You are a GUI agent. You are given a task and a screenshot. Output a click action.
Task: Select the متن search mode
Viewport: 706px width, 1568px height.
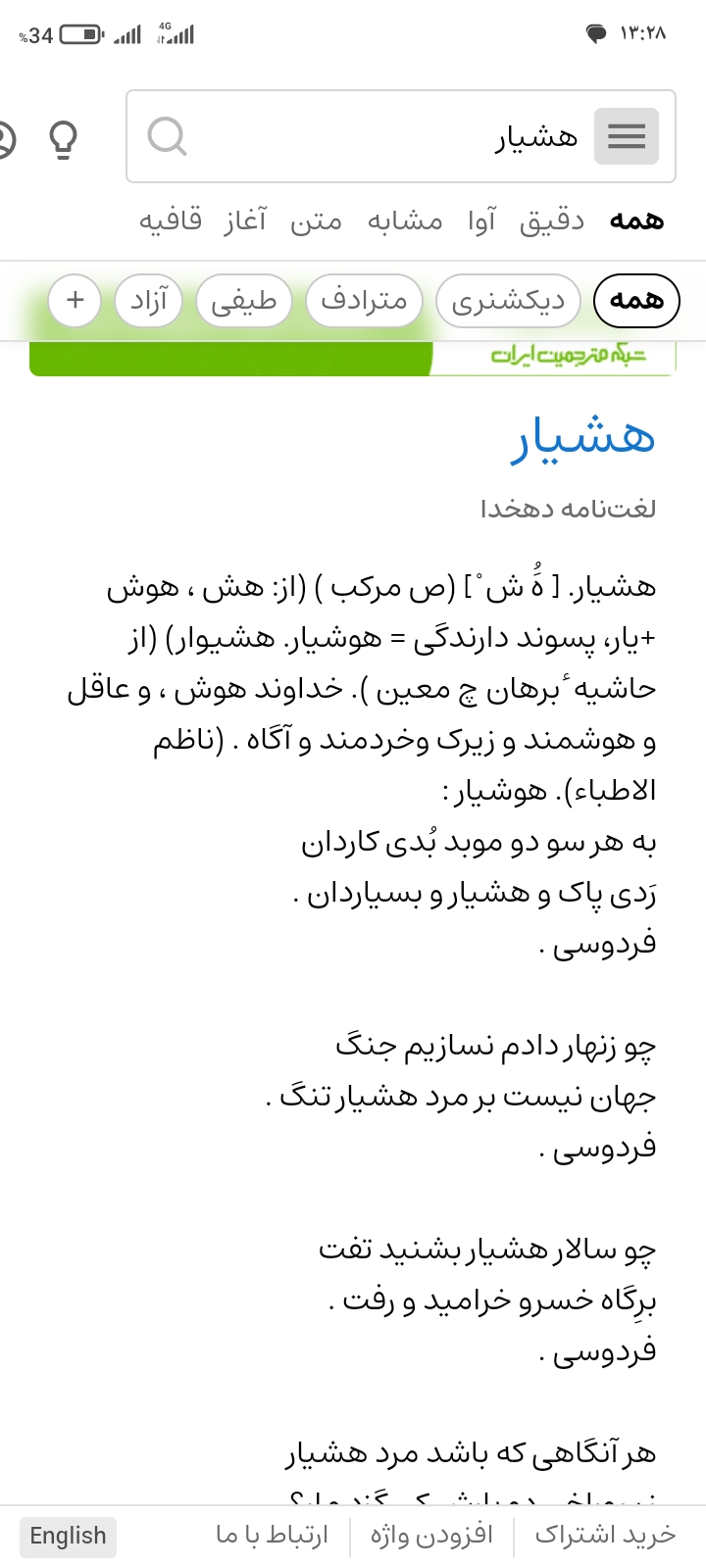[x=316, y=220]
